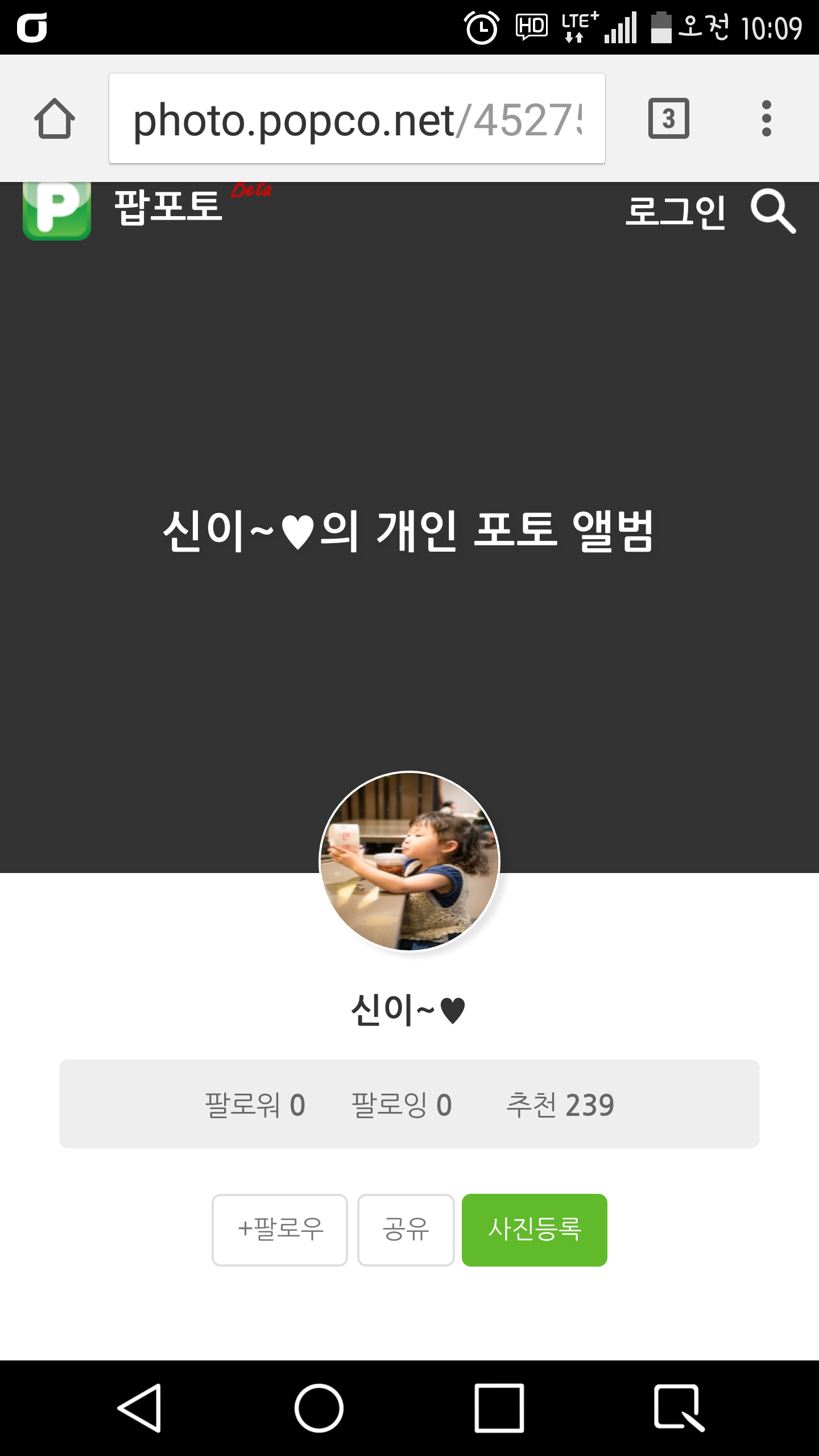Open the site search magnifier

coord(773,212)
